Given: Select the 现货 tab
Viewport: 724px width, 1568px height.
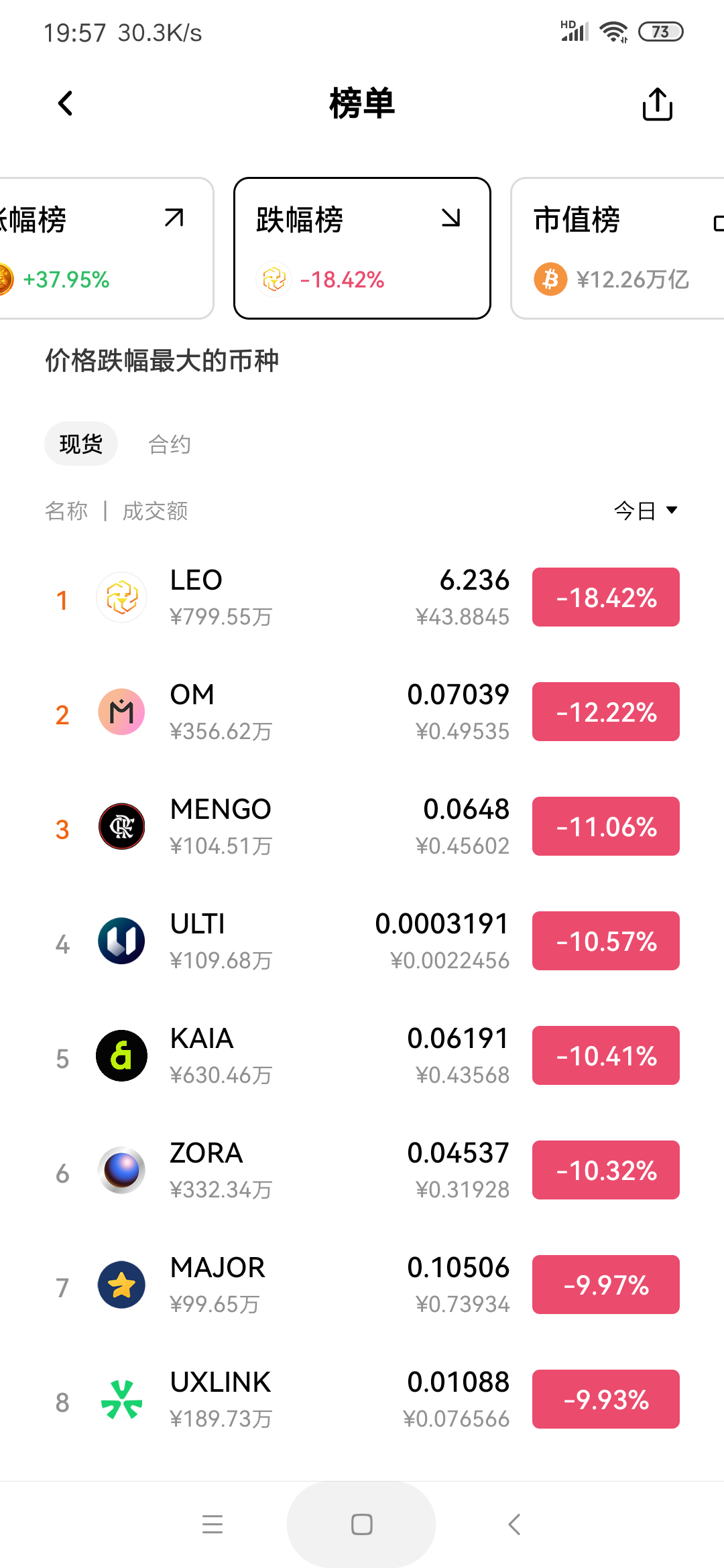Looking at the screenshot, I should pos(80,444).
